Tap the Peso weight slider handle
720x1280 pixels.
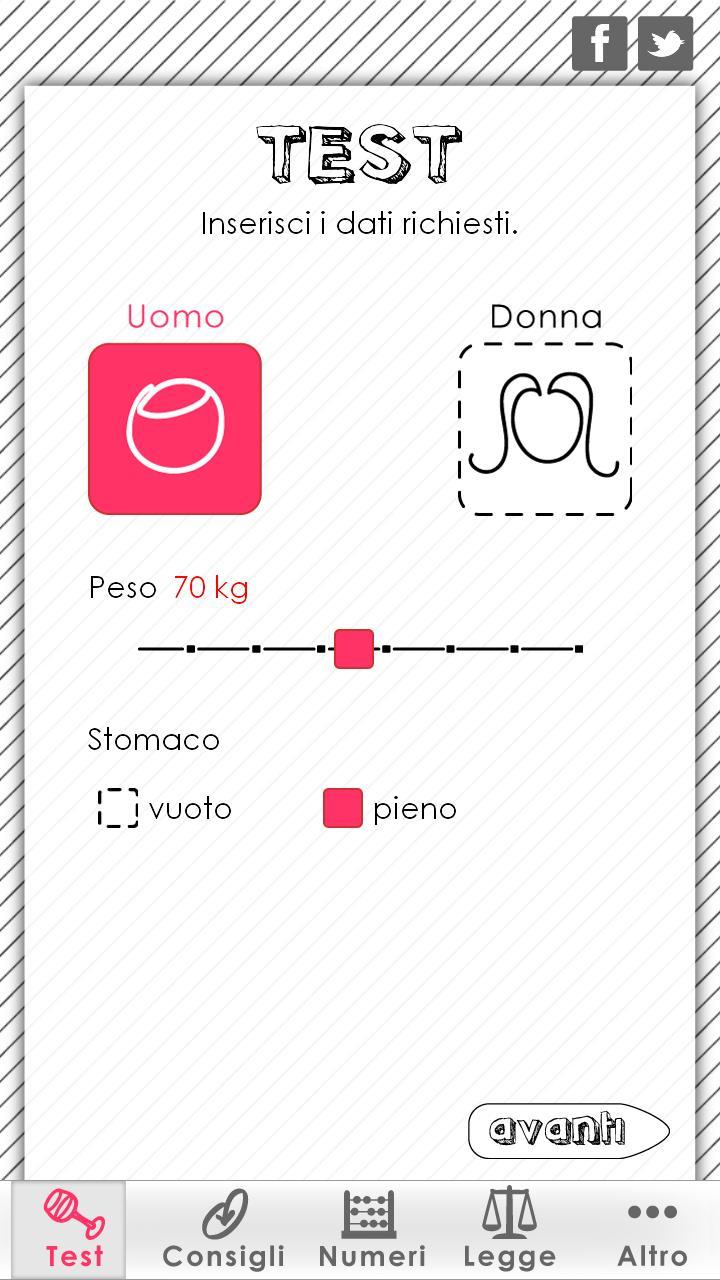[x=353, y=649]
